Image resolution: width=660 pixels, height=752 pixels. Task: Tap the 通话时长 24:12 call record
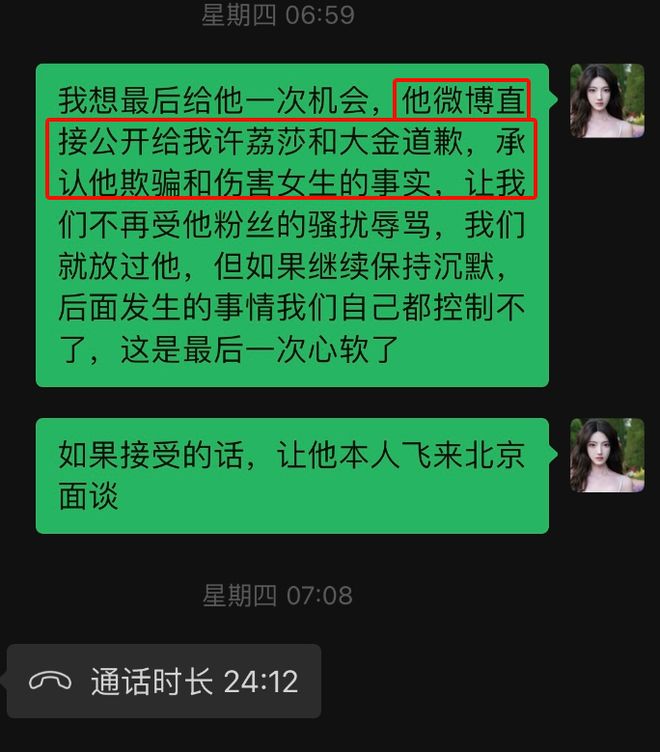(x=164, y=681)
